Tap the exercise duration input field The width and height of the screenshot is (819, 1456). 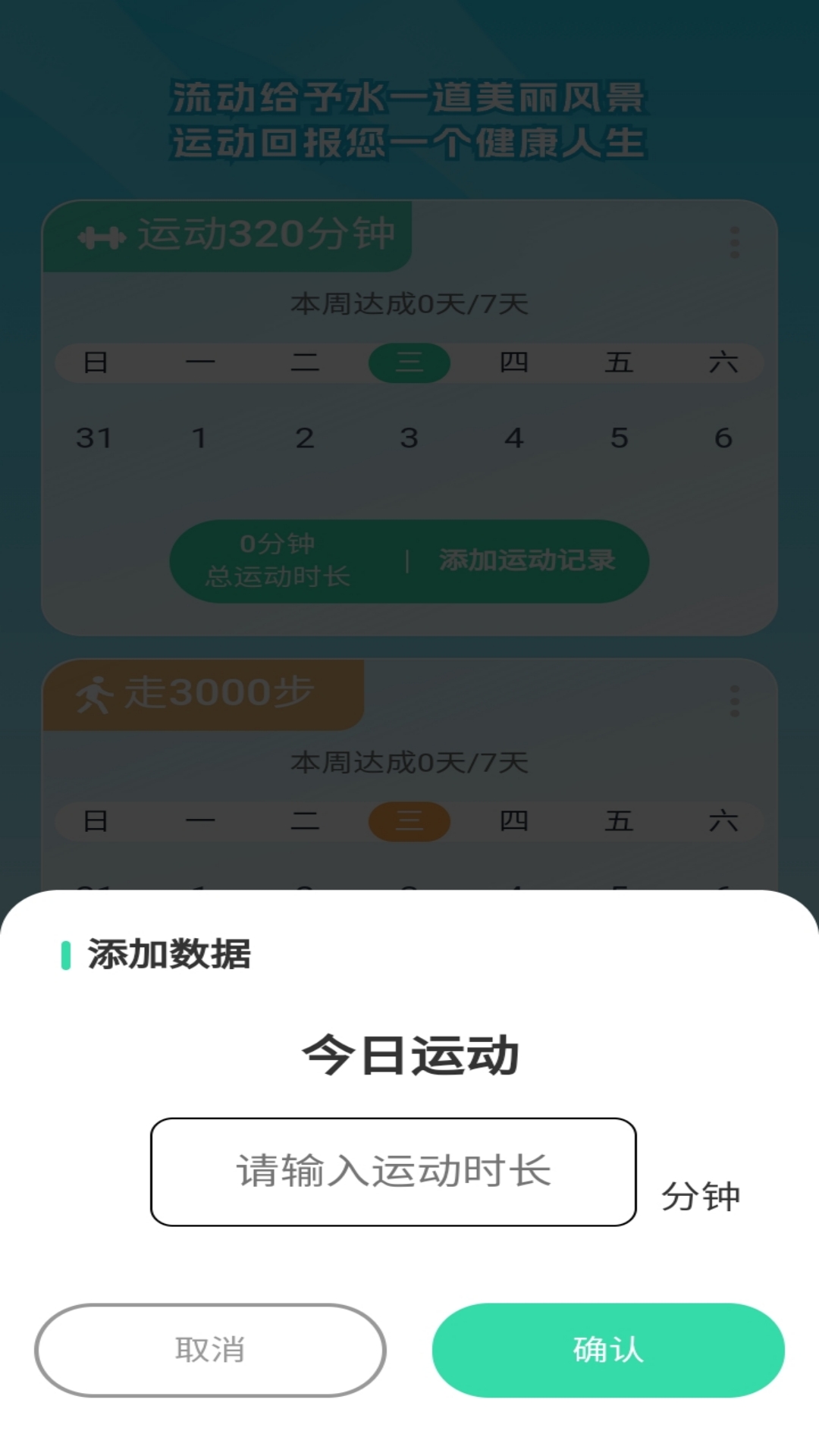[x=393, y=1172]
